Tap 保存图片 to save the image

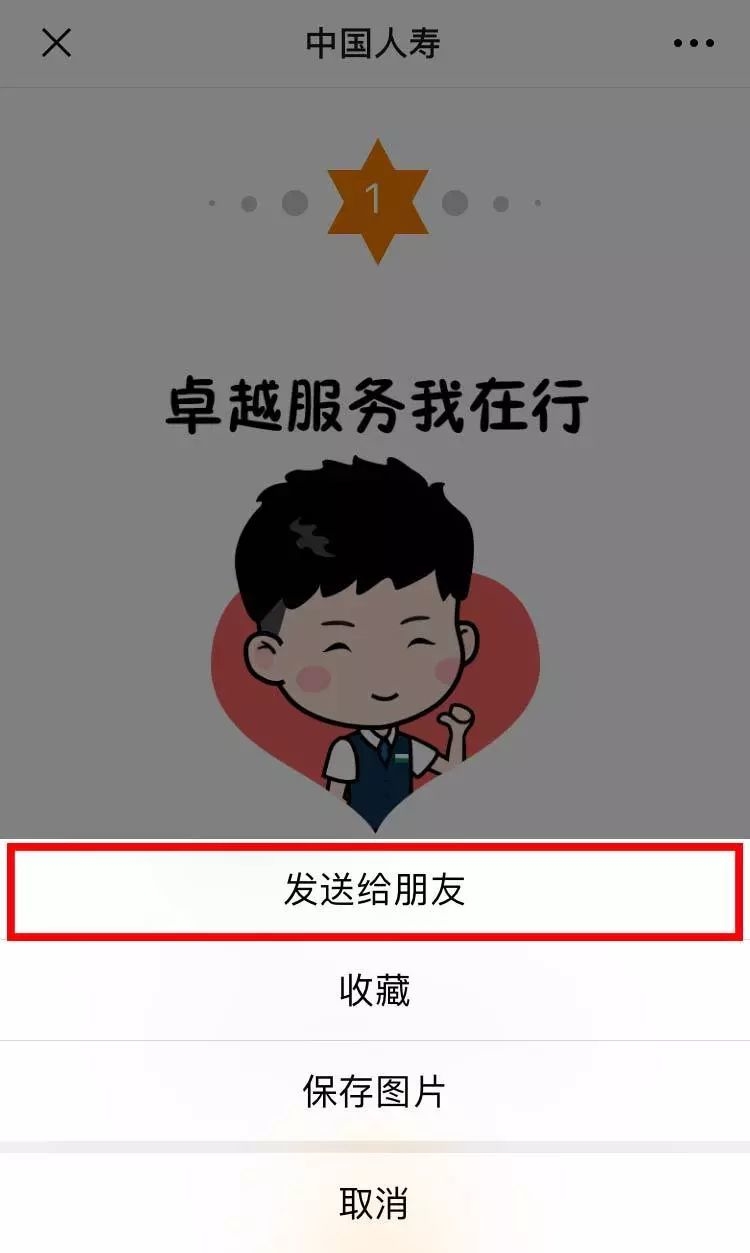(x=375, y=1091)
